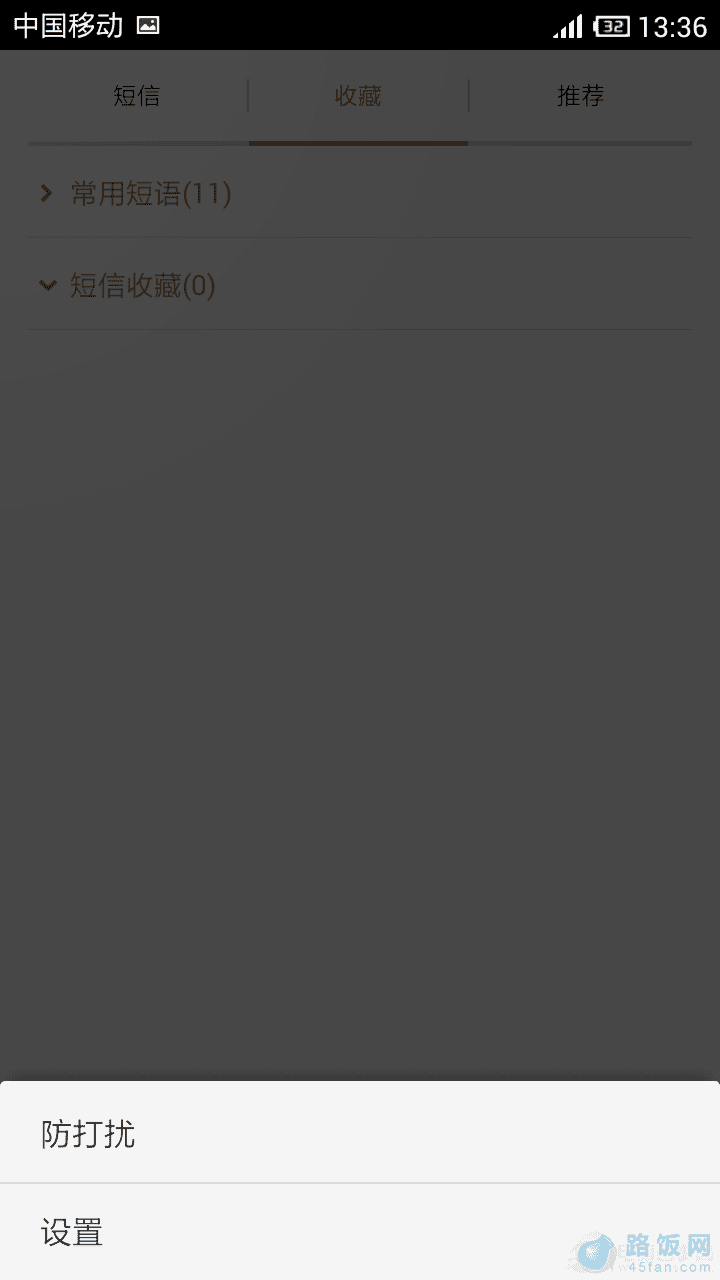Expand the 常用短语(11) group
This screenshot has width=720, height=1280.
pyautogui.click(x=150, y=193)
